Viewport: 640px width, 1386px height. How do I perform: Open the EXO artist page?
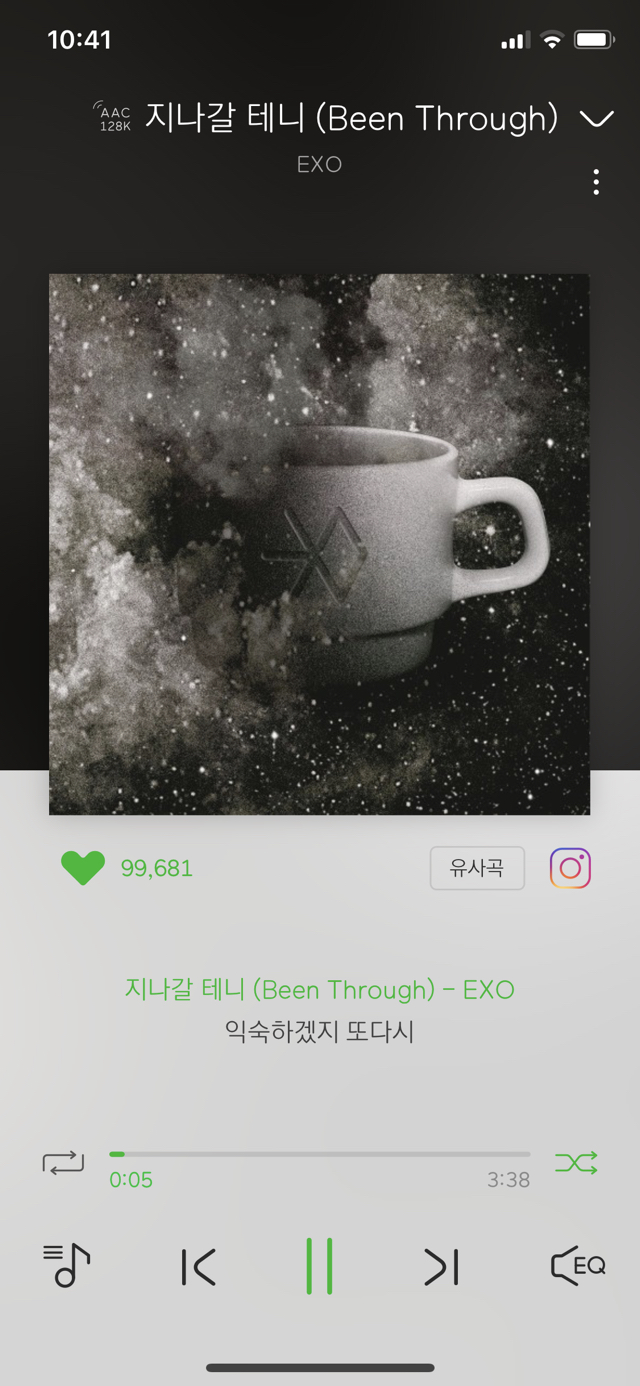(x=320, y=164)
